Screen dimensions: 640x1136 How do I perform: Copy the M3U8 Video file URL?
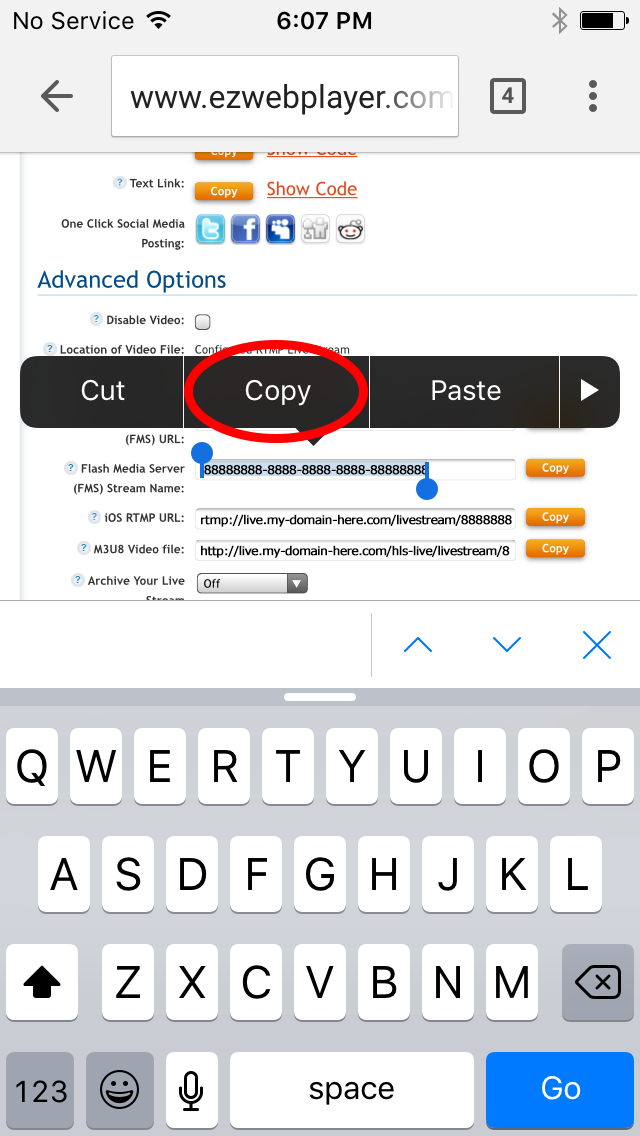coord(555,548)
